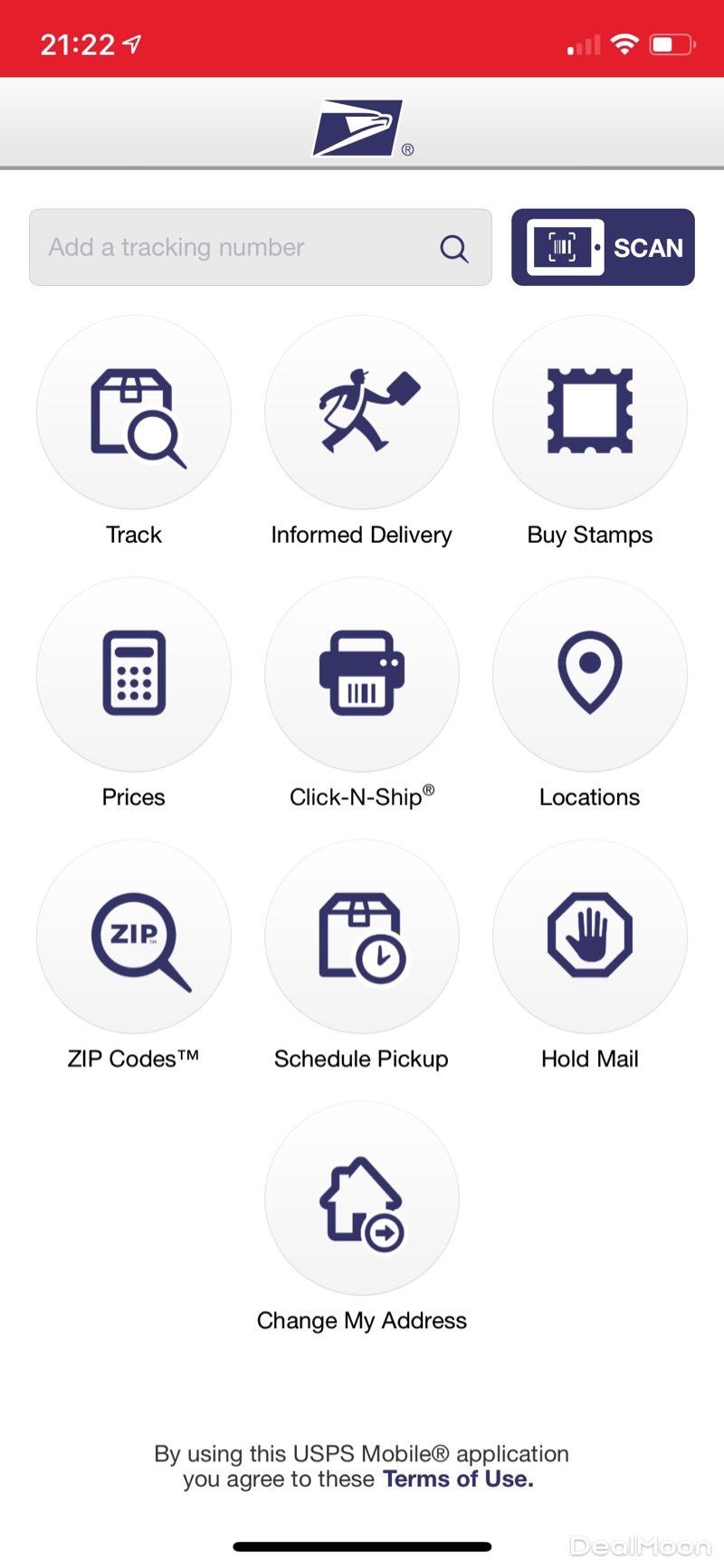The height and width of the screenshot is (1568, 724).
Task: Look up ZIP Codes
Action: pyautogui.click(x=134, y=937)
